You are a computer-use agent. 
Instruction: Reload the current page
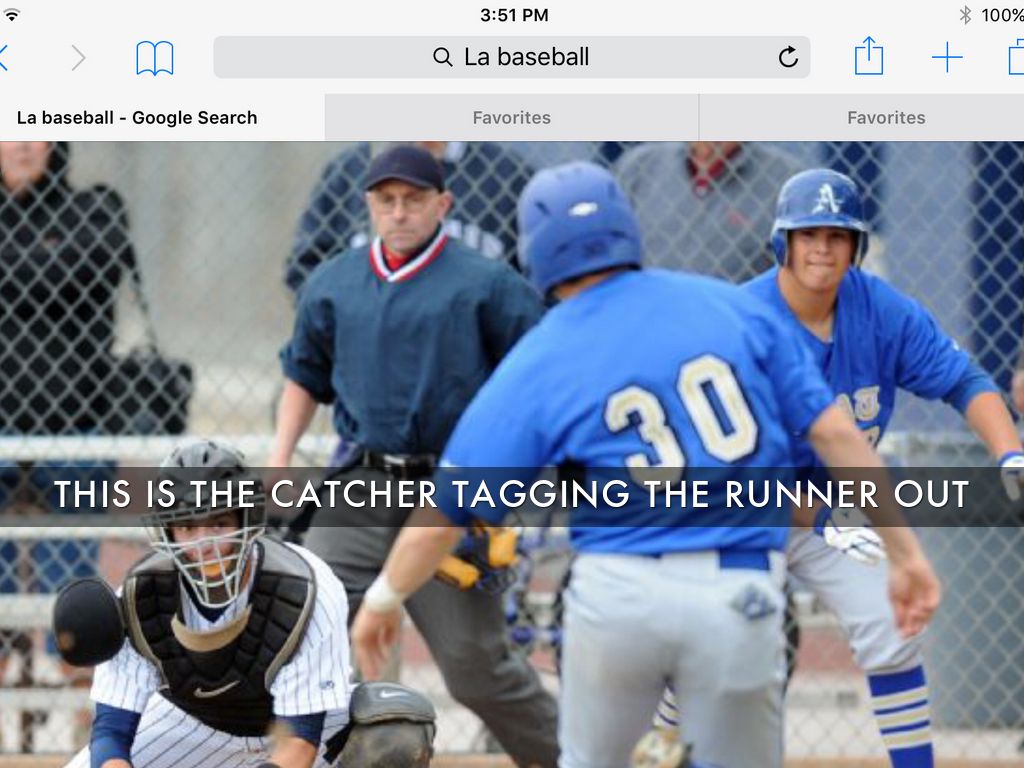tap(788, 58)
